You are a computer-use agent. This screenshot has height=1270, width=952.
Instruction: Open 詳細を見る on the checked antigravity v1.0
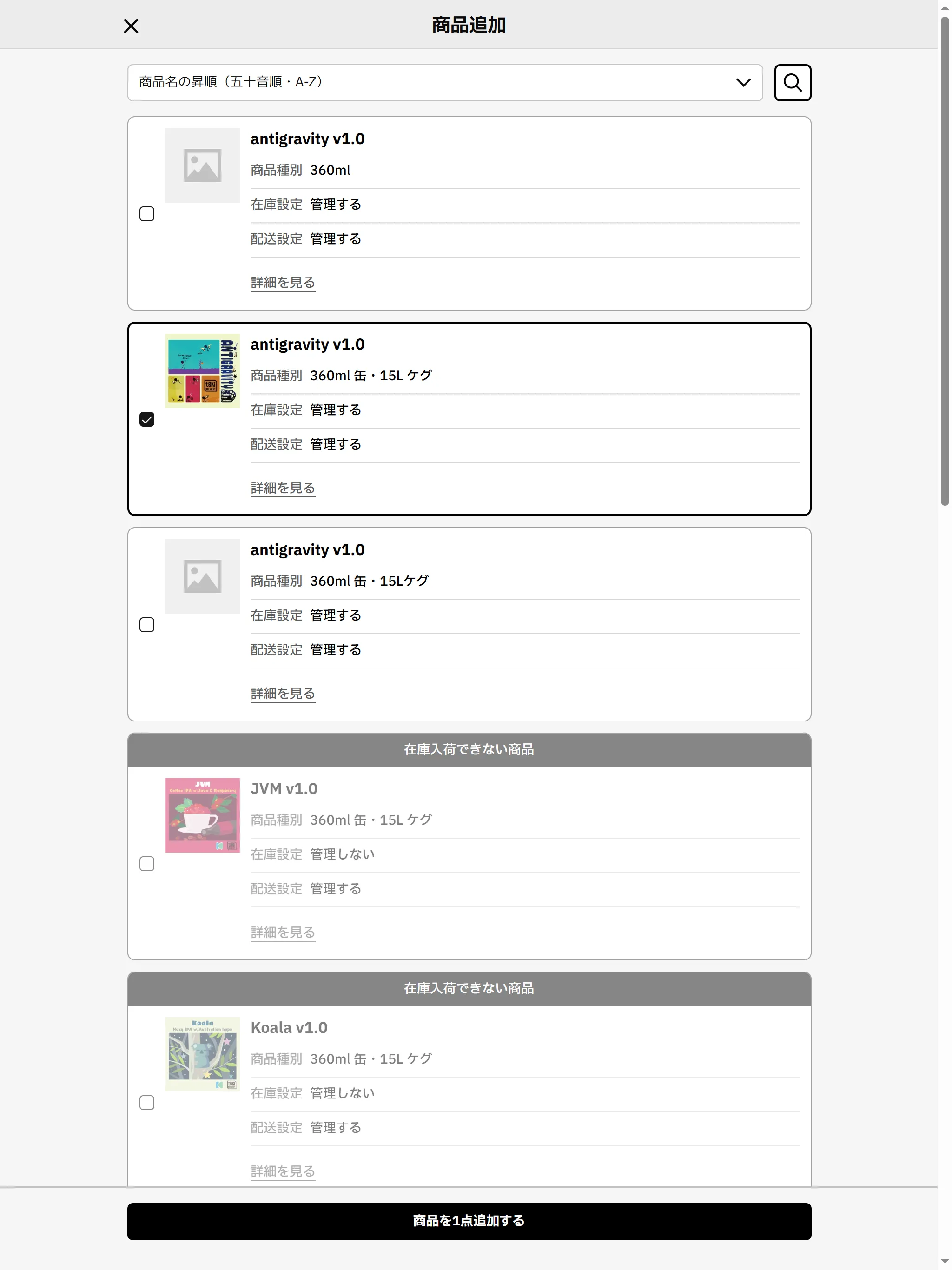tap(283, 488)
